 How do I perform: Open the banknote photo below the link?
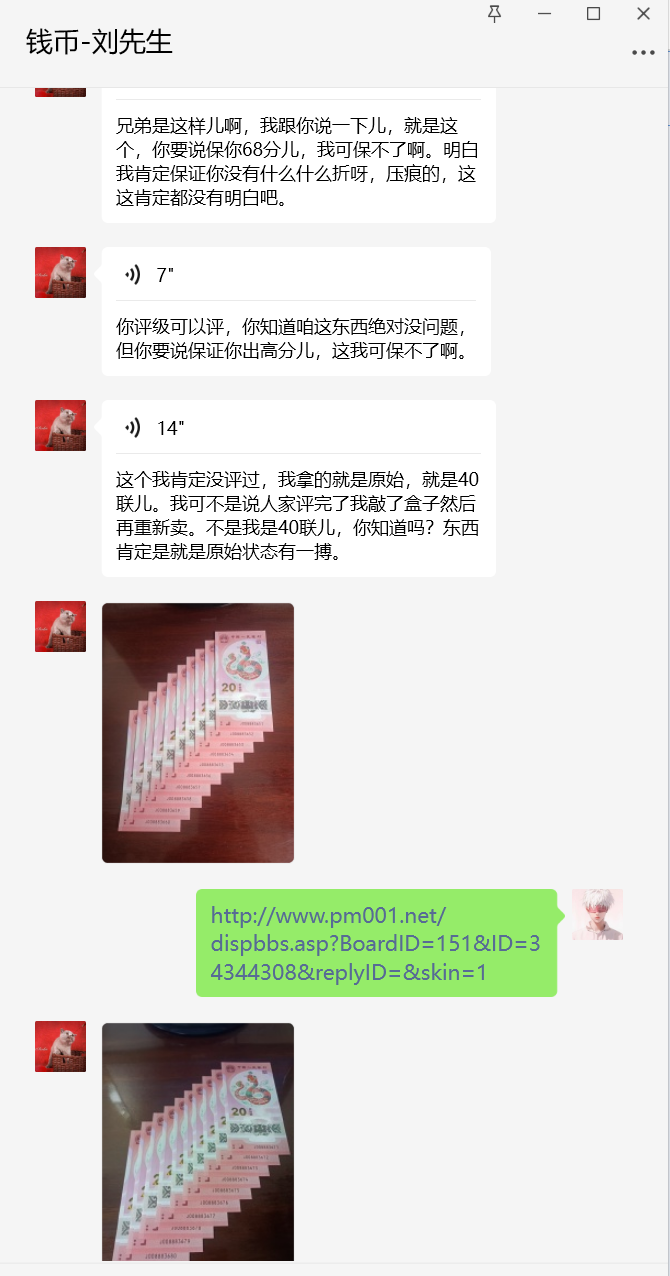198,1142
